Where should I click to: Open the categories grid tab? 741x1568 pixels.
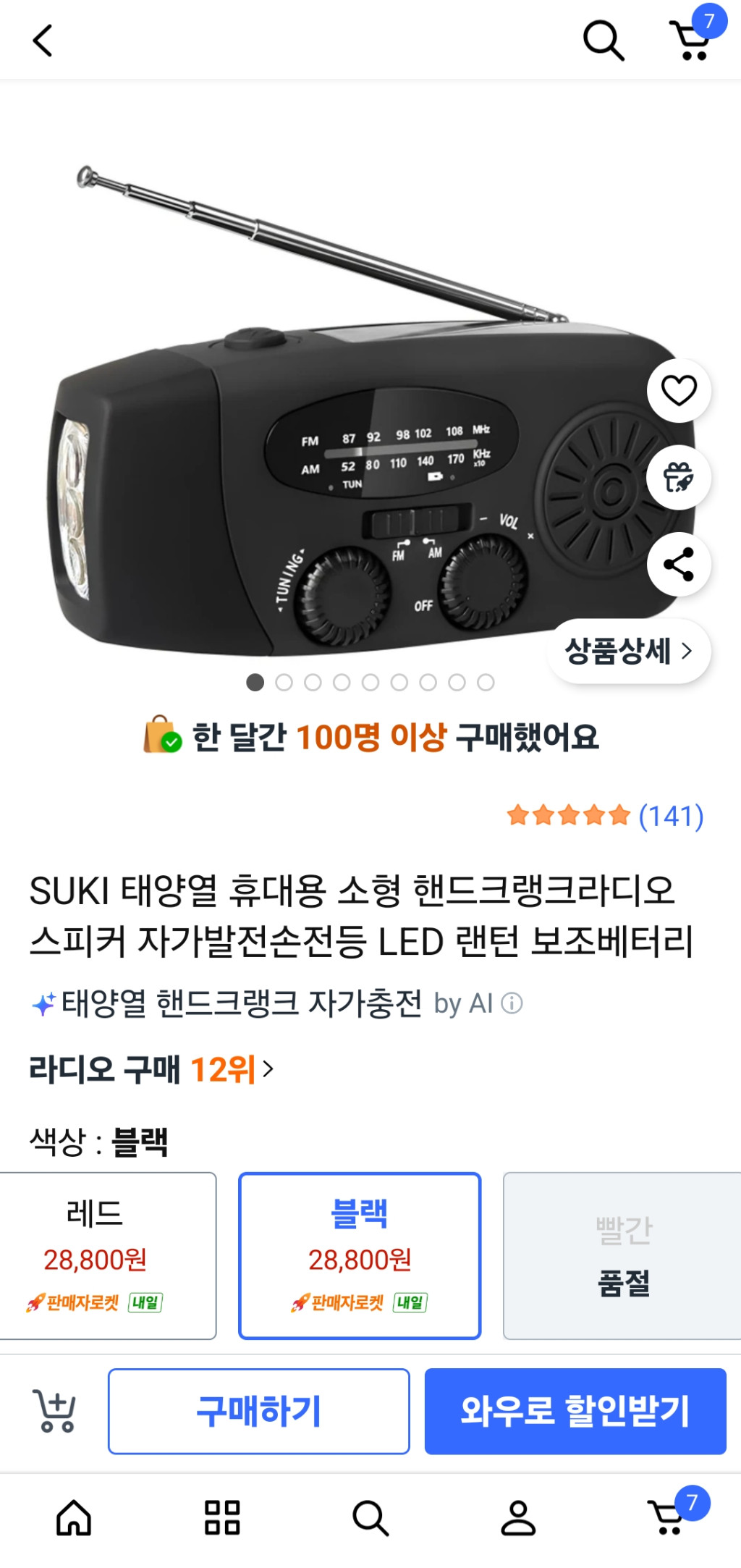[x=222, y=1518]
